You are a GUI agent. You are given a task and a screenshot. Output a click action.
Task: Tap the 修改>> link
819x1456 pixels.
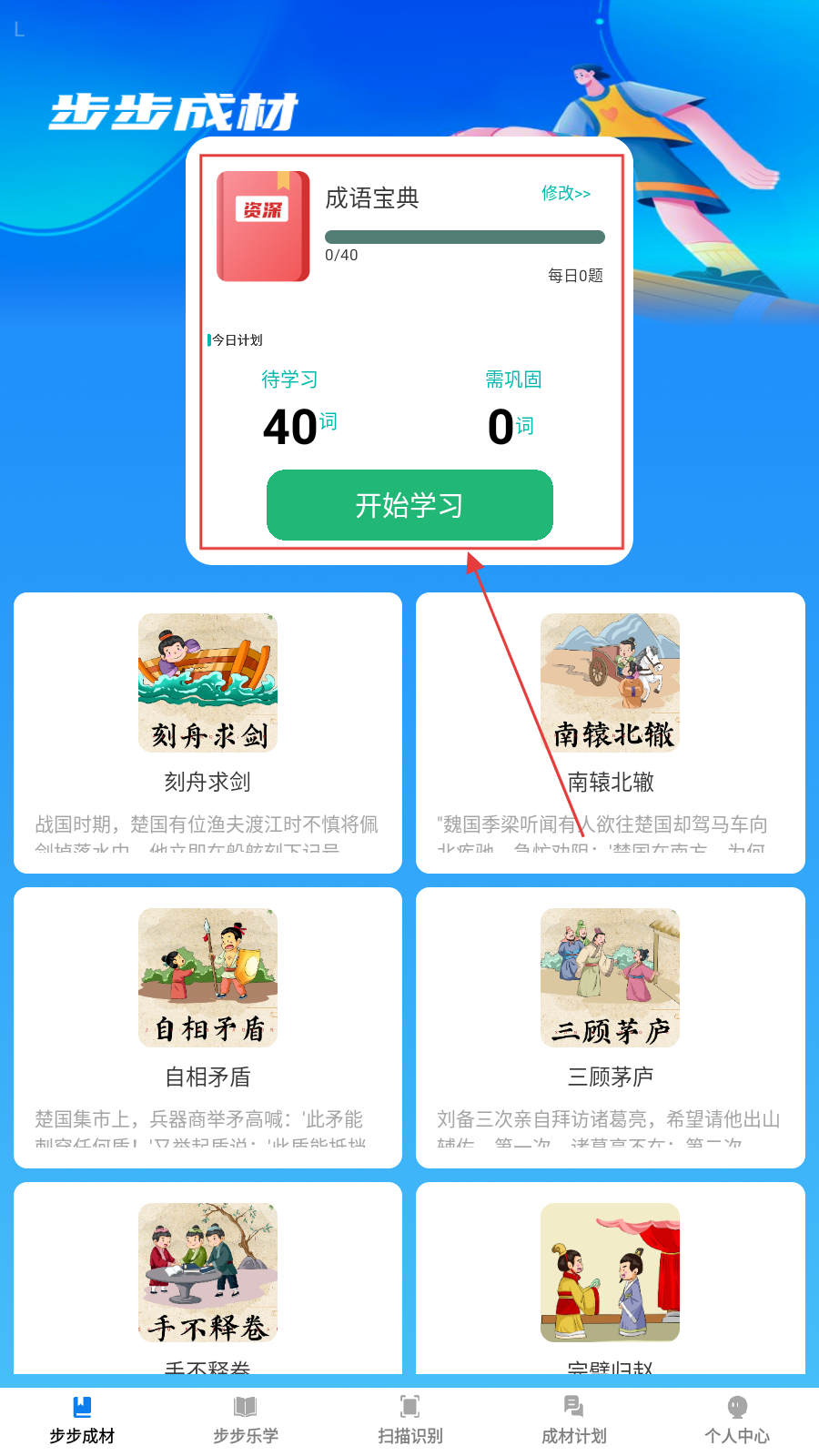pos(565,193)
